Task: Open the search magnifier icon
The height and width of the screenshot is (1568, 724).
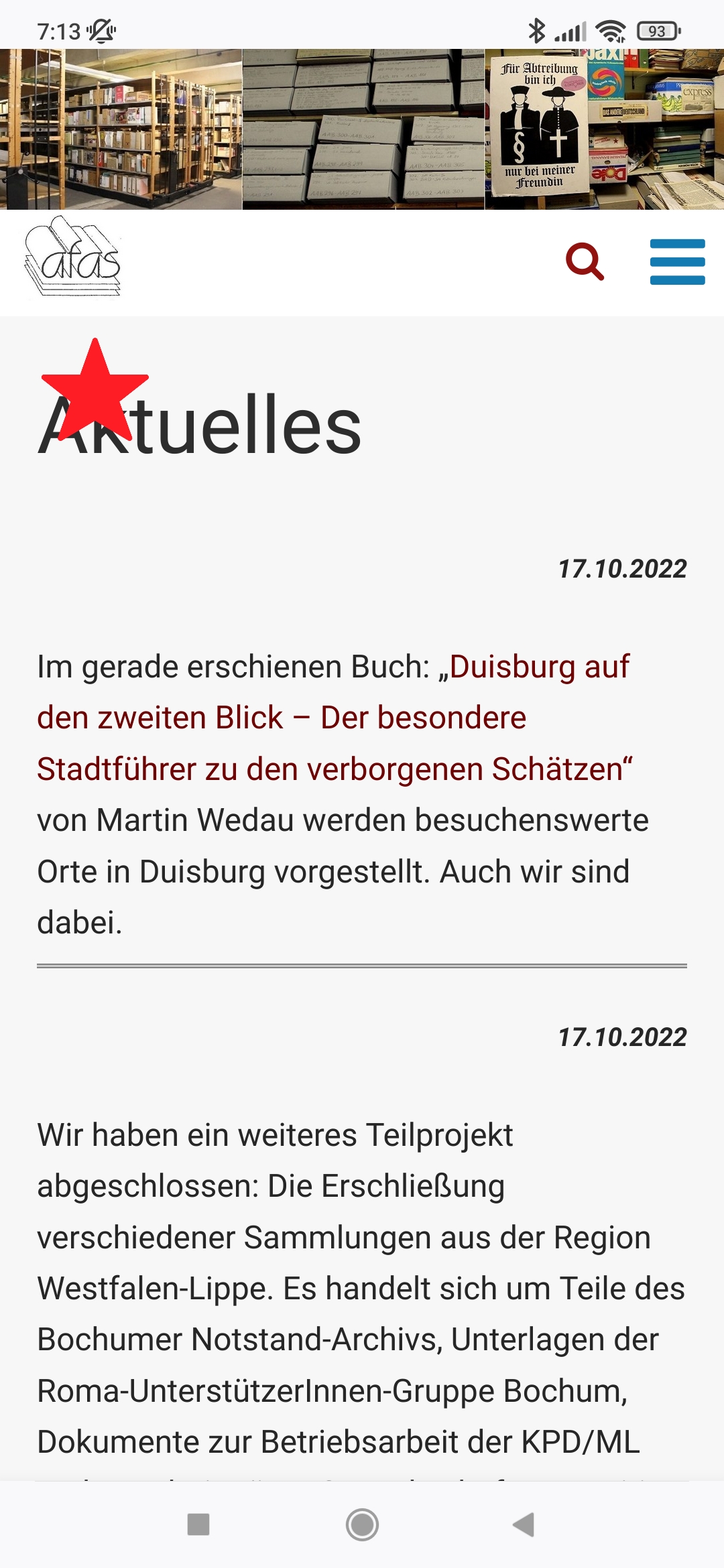Action: (585, 261)
